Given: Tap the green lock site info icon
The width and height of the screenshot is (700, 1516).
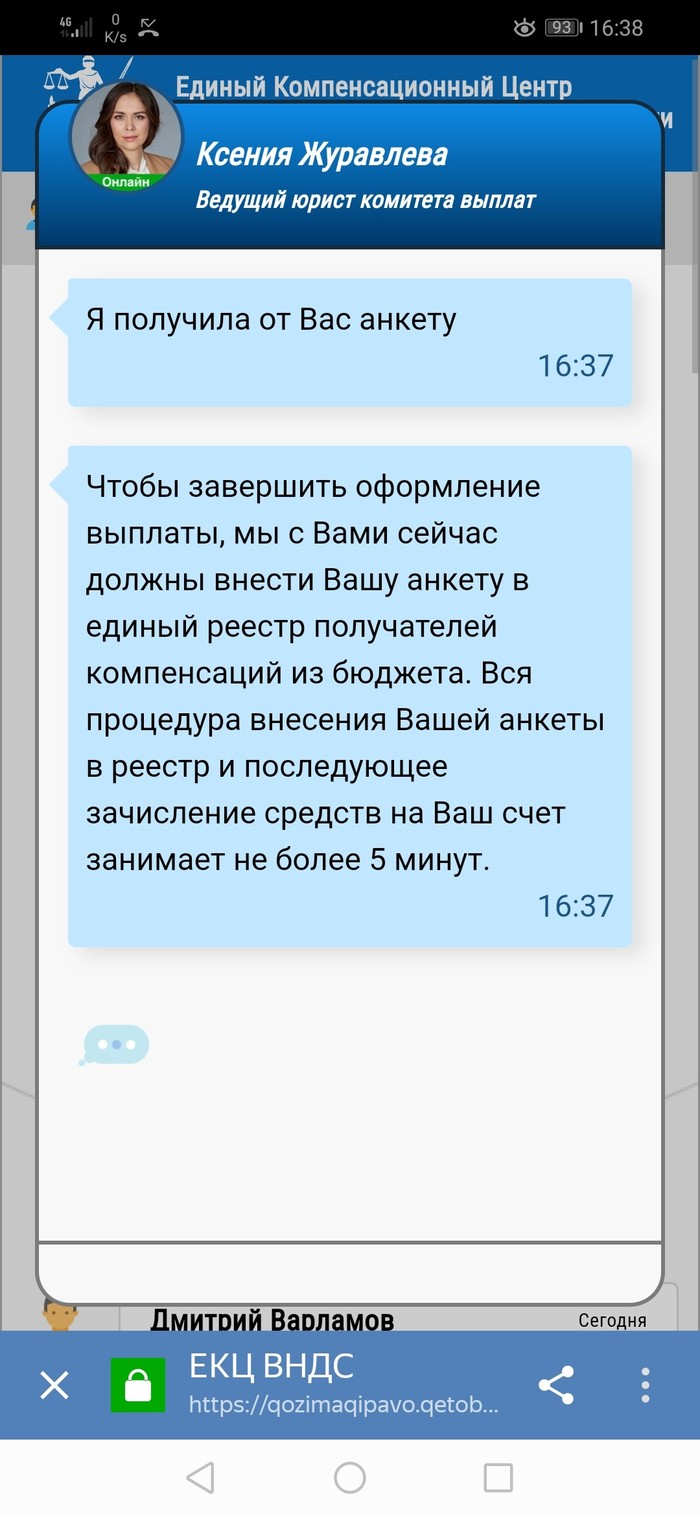Looking at the screenshot, I should coord(136,1385).
